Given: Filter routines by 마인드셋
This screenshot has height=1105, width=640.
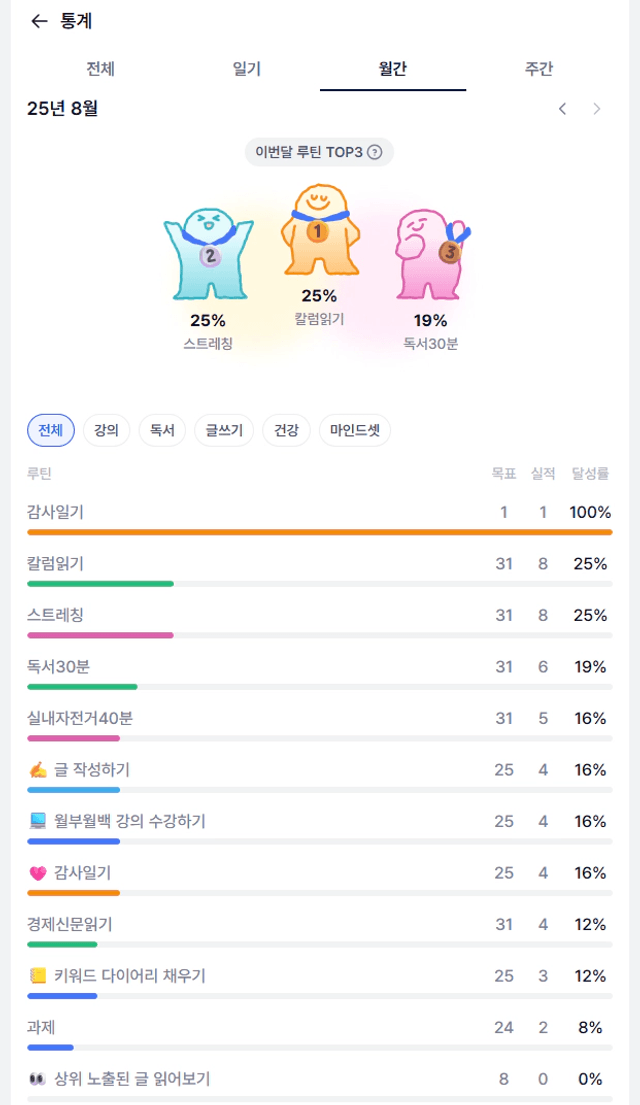Looking at the screenshot, I should [355, 431].
